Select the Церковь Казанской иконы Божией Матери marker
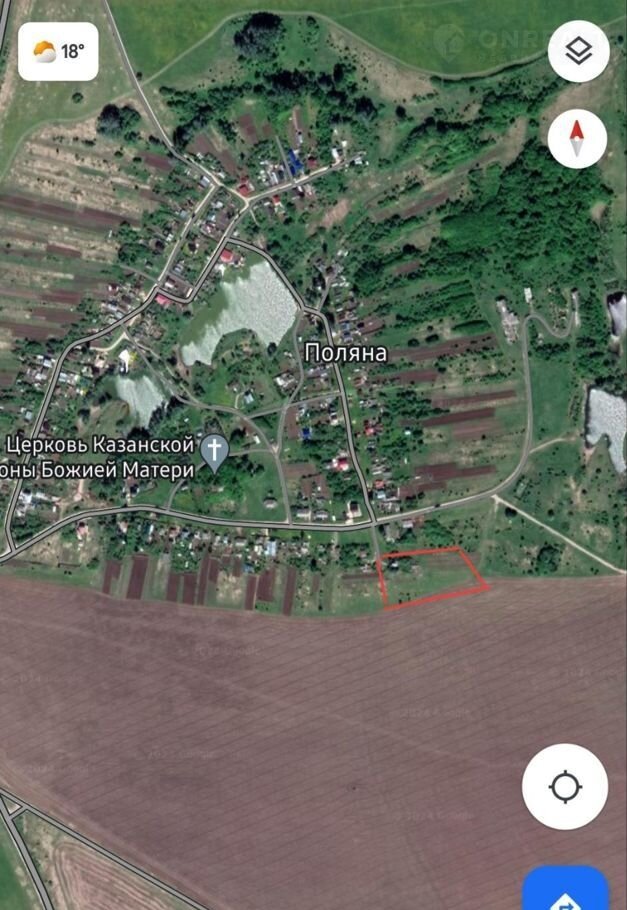This screenshot has width=627, height=910. coord(214,451)
